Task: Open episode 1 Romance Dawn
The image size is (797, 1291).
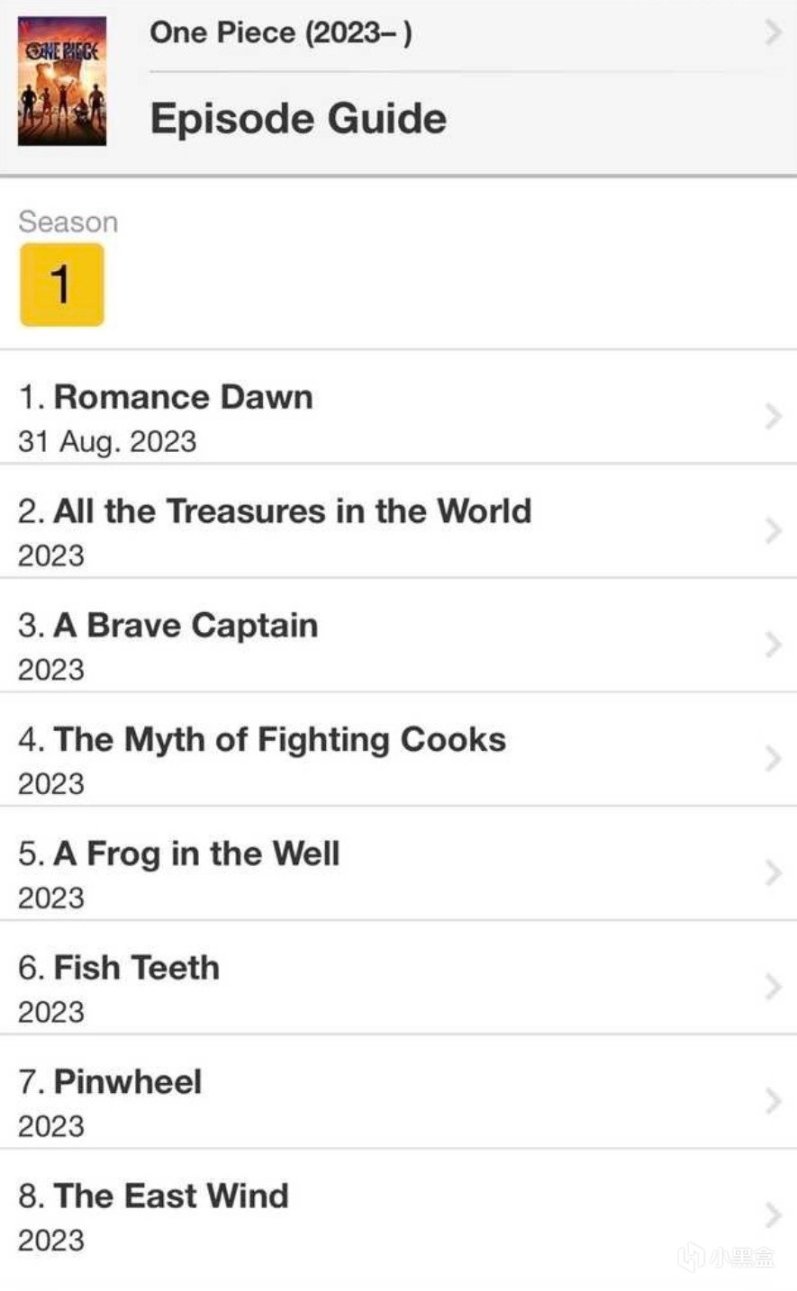Action: pyautogui.click(x=183, y=397)
